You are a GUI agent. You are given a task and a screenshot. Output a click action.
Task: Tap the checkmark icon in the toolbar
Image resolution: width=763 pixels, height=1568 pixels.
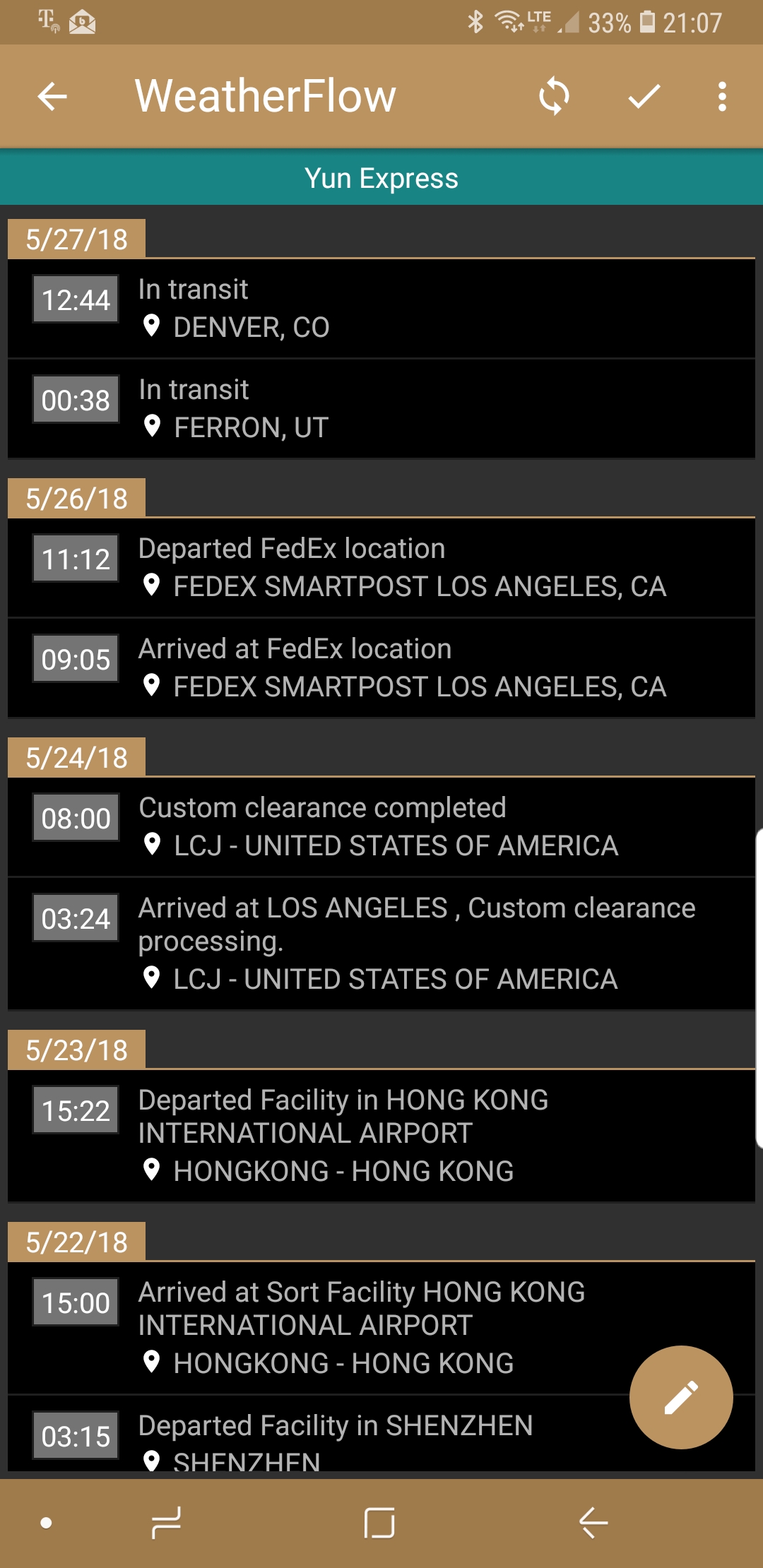click(x=643, y=97)
